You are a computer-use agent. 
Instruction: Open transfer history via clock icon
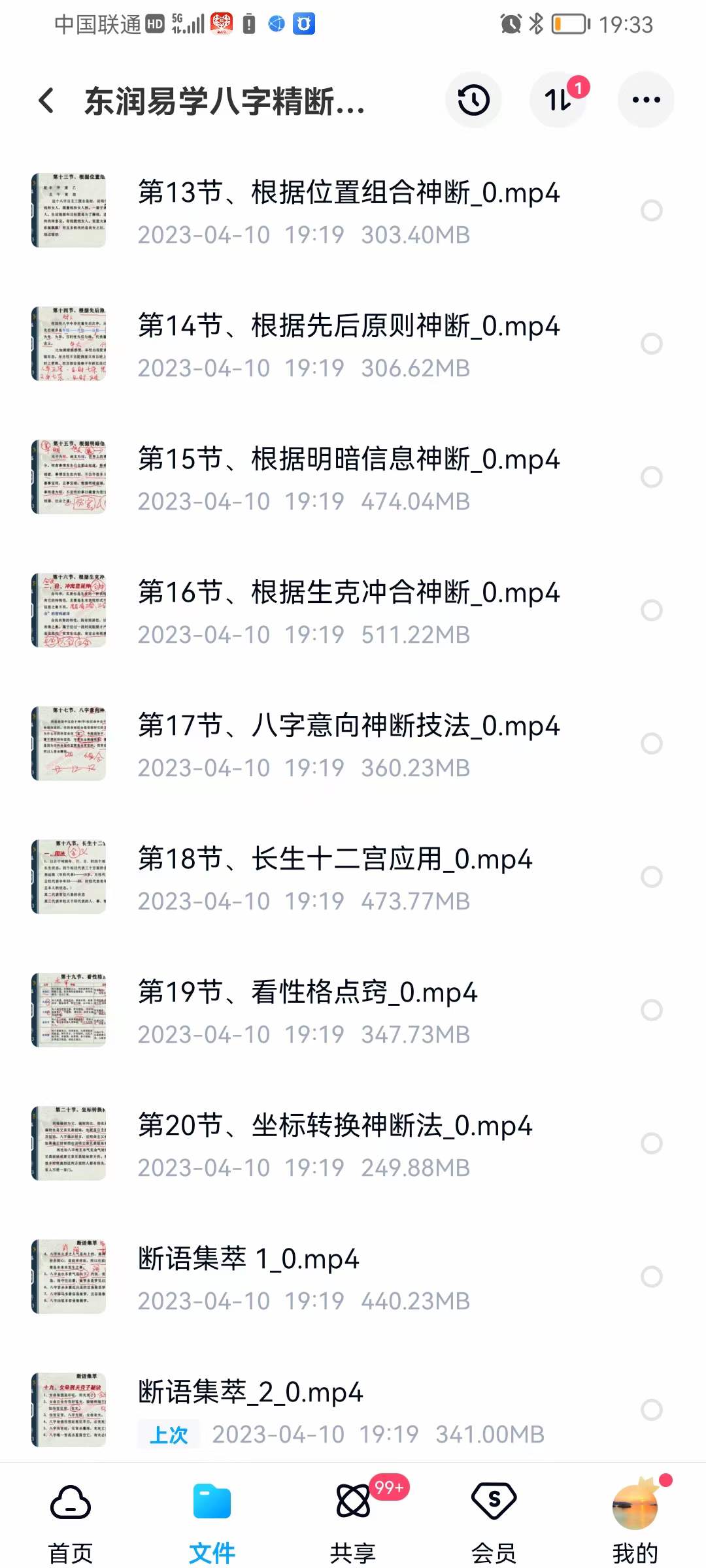point(473,99)
